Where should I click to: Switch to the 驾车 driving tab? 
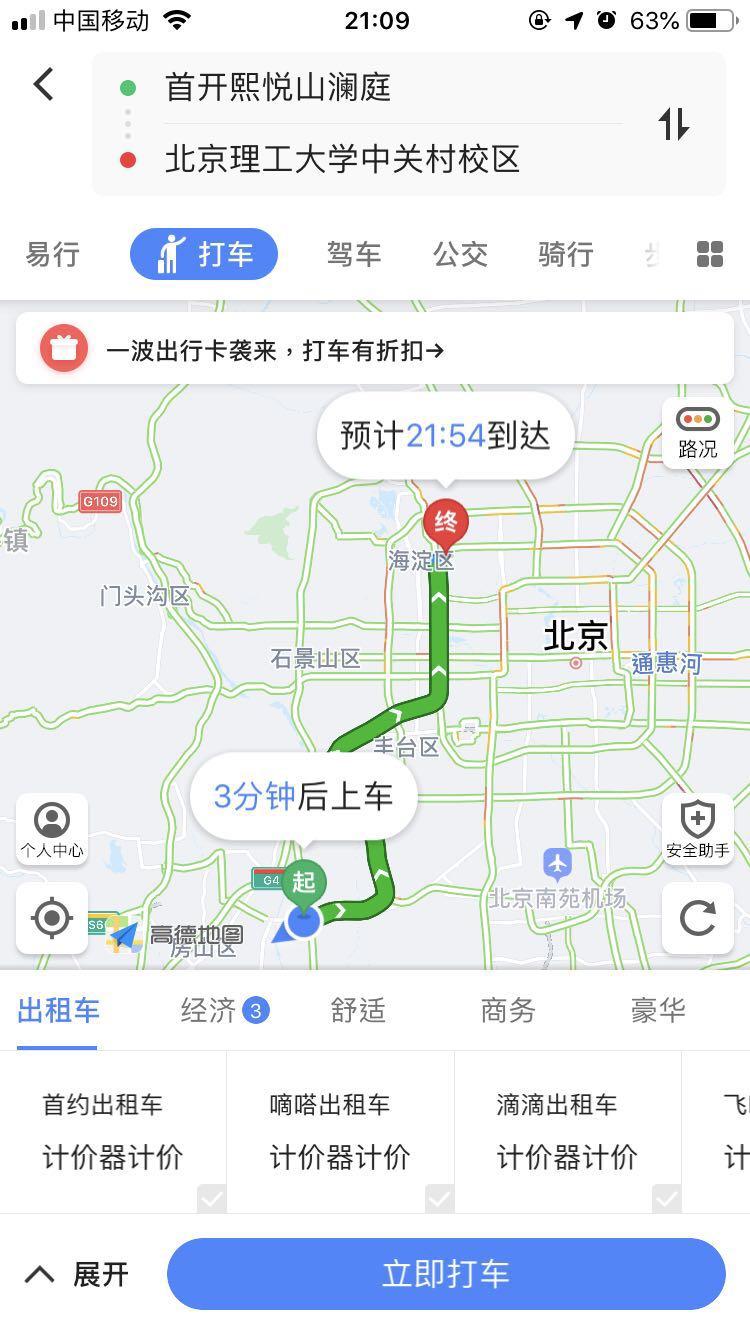click(353, 254)
